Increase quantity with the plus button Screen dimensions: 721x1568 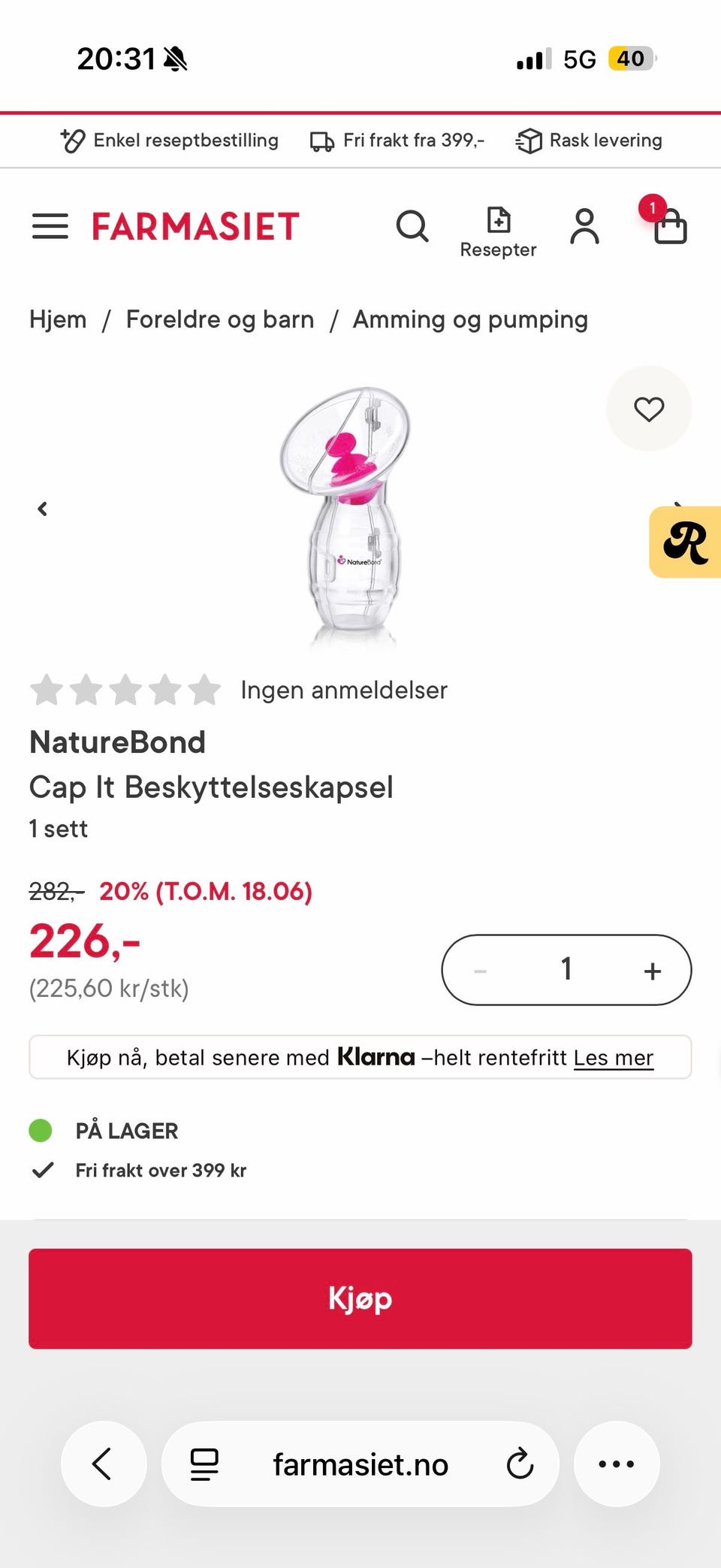653,971
